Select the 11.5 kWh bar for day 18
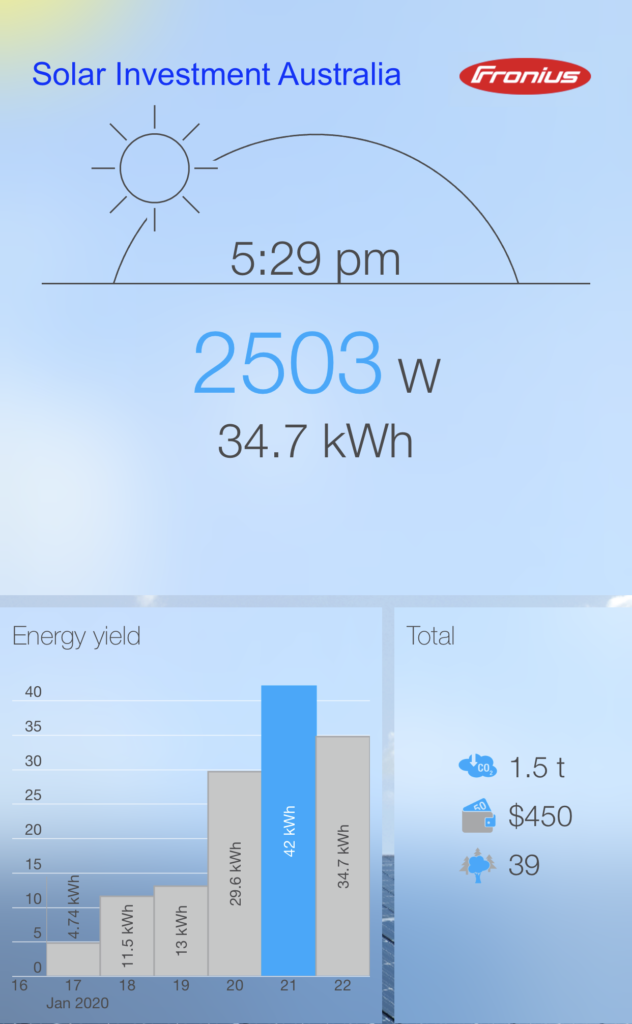The image size is (632, 1024). pos(127,936)
